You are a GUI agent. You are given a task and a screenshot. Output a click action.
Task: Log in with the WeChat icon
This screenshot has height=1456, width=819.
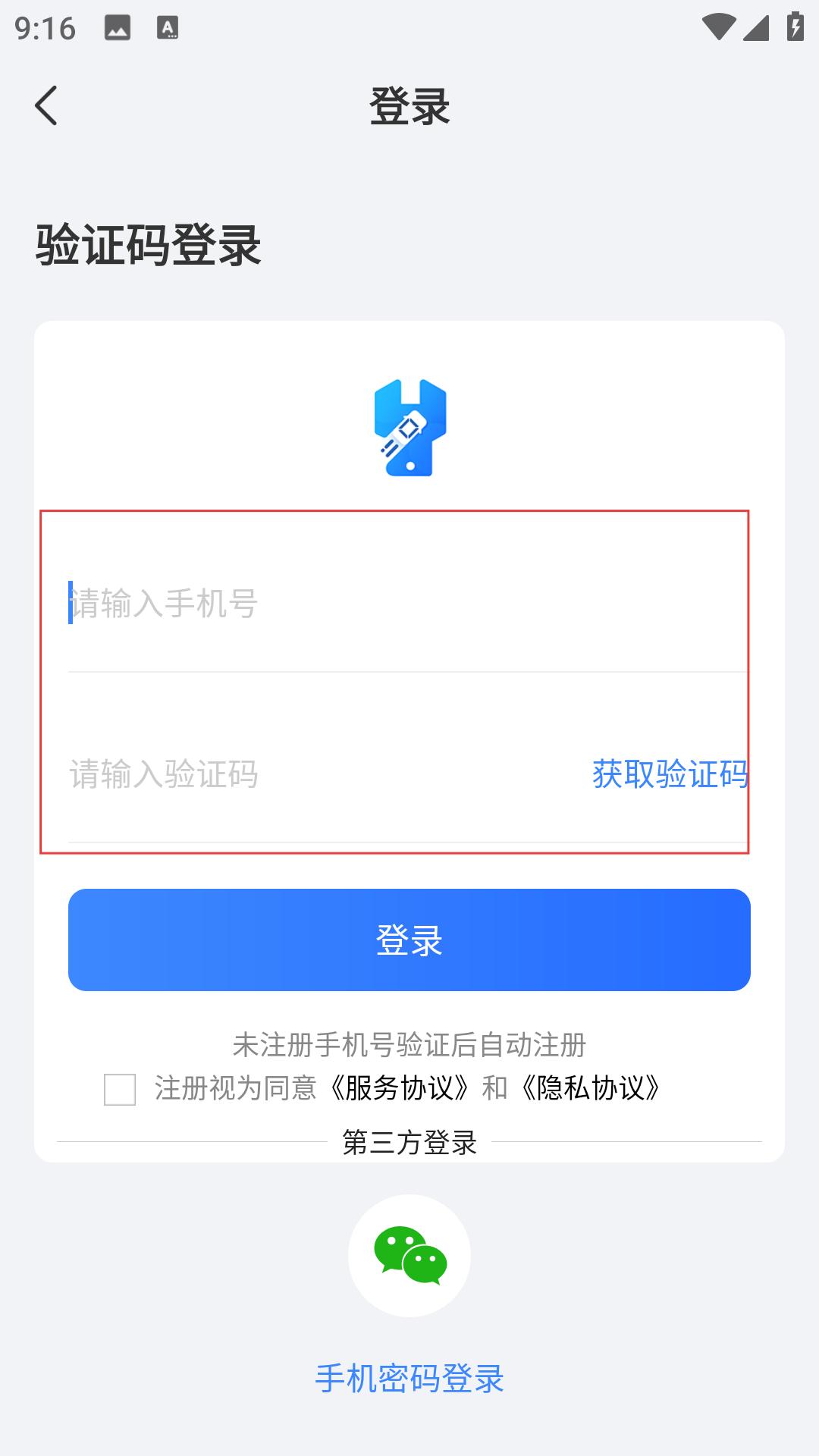(x=409, y=1255)
